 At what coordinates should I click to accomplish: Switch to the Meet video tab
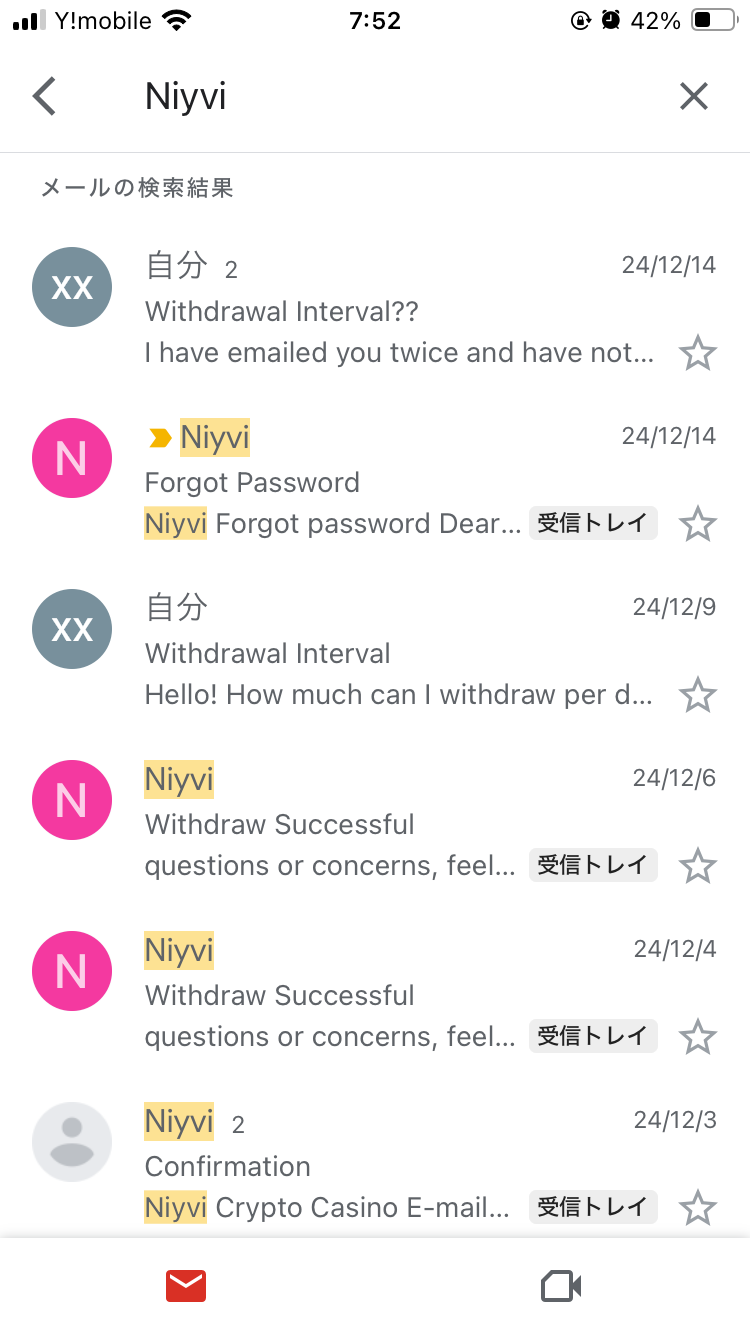pyautogui.click(x=561, y=1286)
